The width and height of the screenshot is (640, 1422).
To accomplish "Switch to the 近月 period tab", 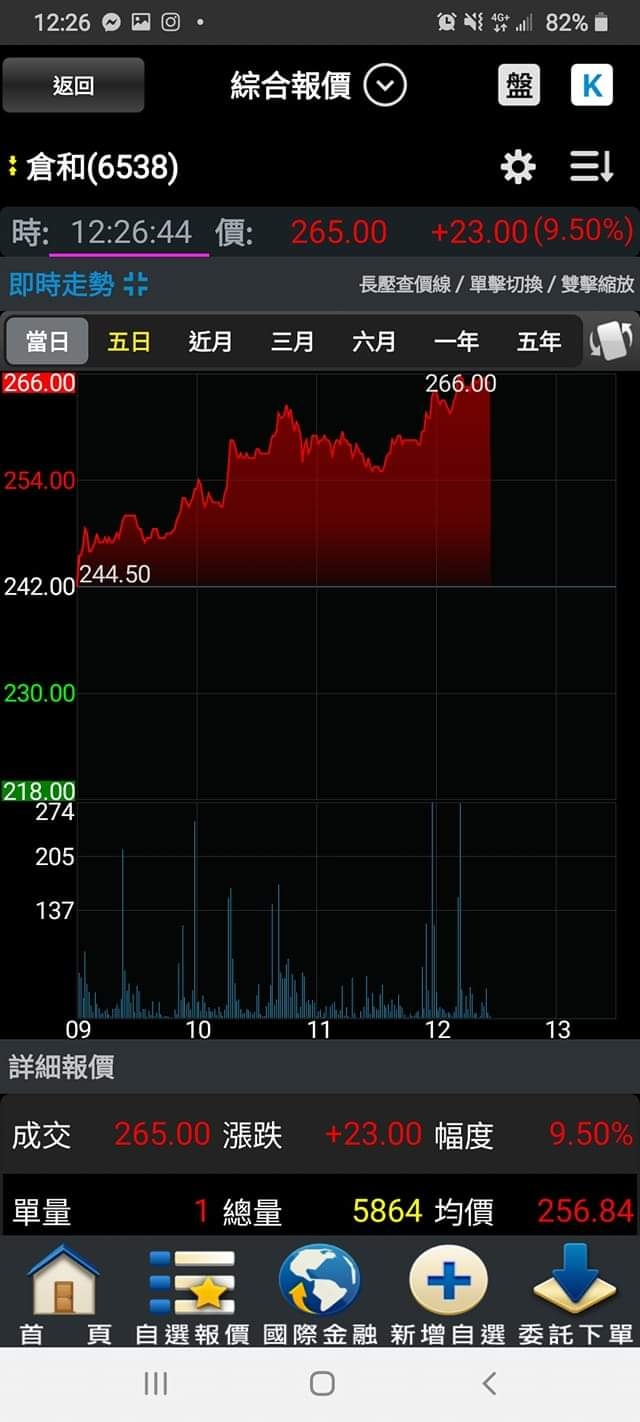I will coord(210,342).
